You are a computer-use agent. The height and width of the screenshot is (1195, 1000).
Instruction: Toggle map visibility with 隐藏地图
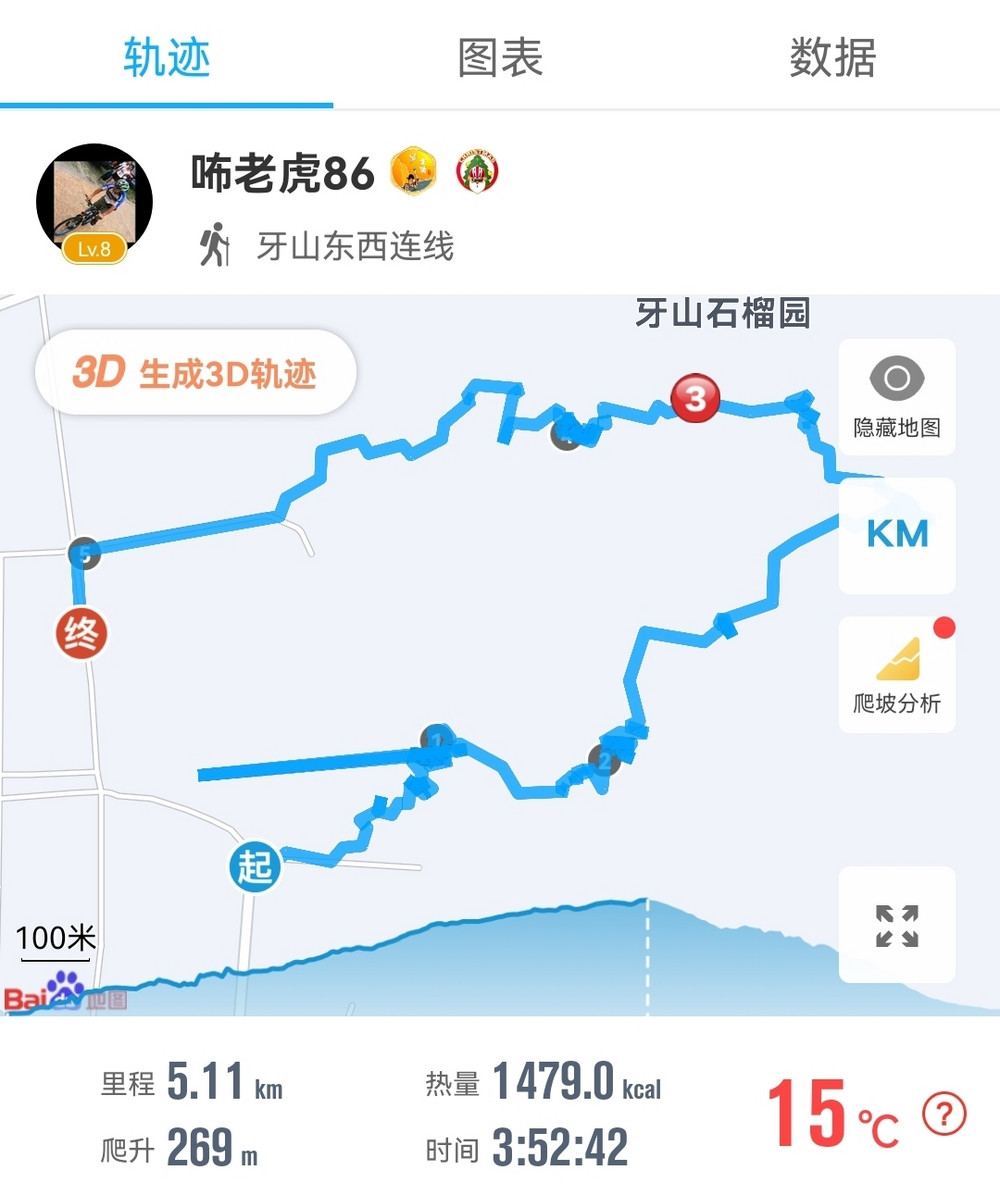(897, 398)
